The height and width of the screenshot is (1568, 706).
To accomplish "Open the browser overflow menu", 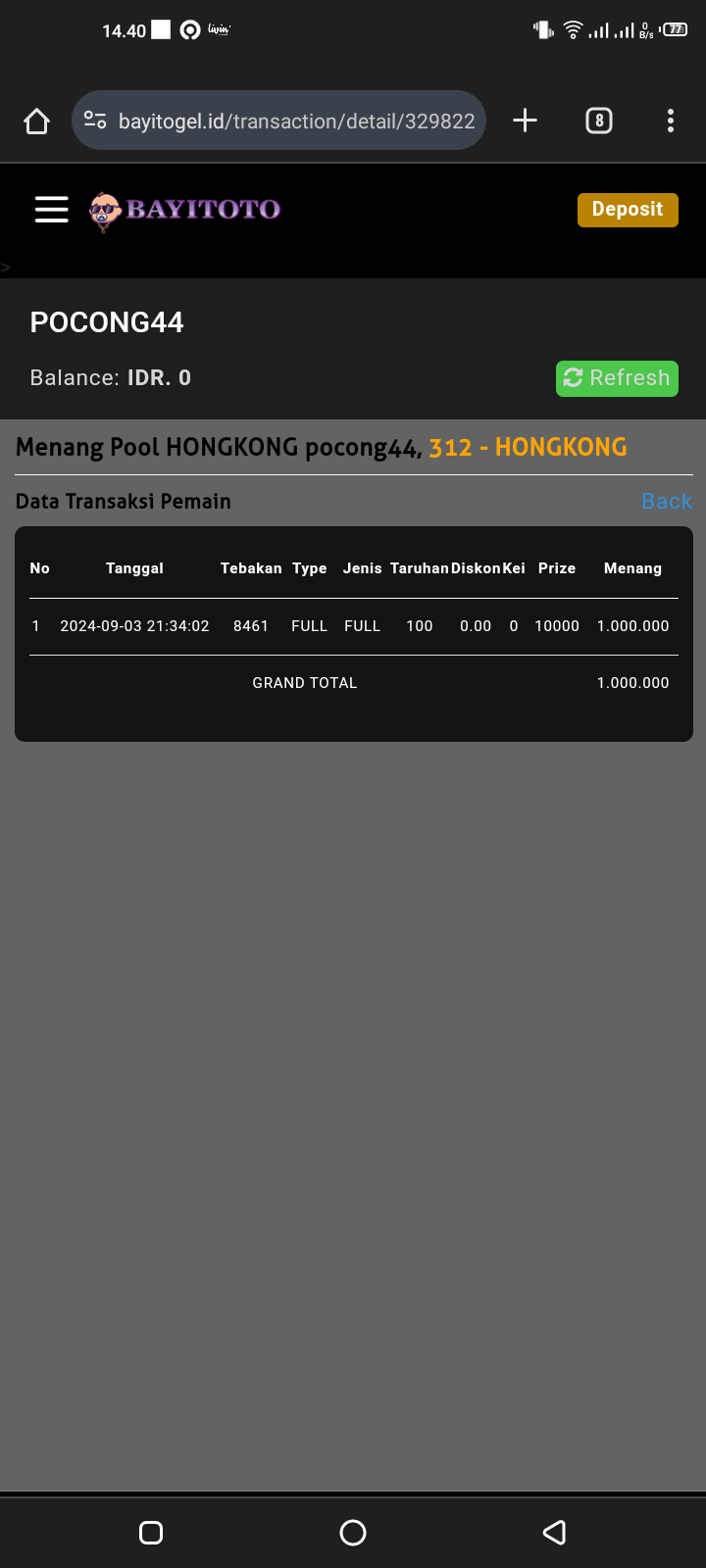I will click(671, 121).
